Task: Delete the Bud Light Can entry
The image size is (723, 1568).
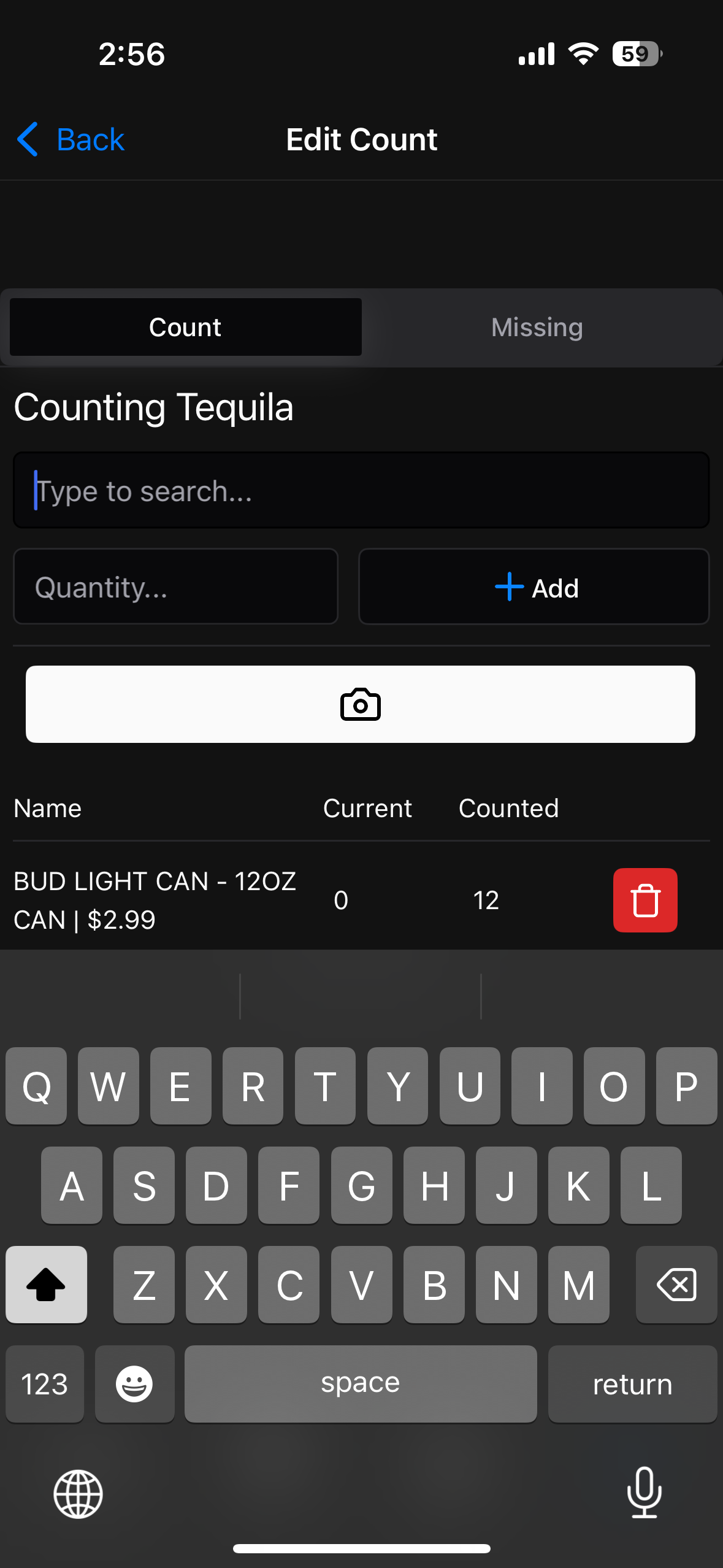Action: [x=645, y=900]
